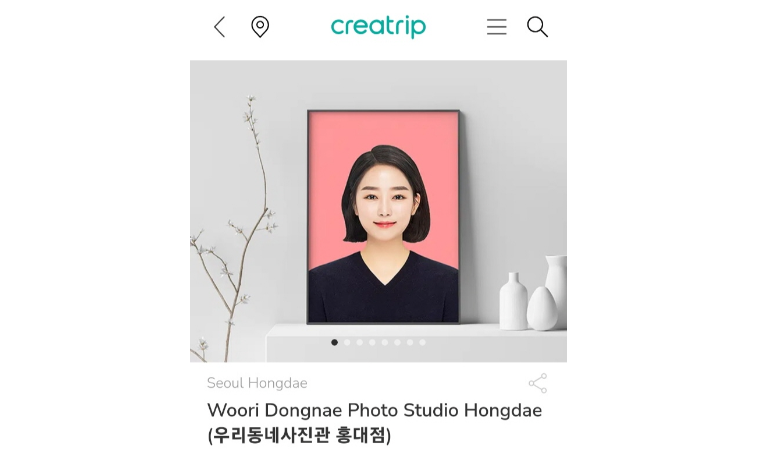The image size is (760, 449).
Task: Open the photo studio banner image
Action: click(378, 210)
